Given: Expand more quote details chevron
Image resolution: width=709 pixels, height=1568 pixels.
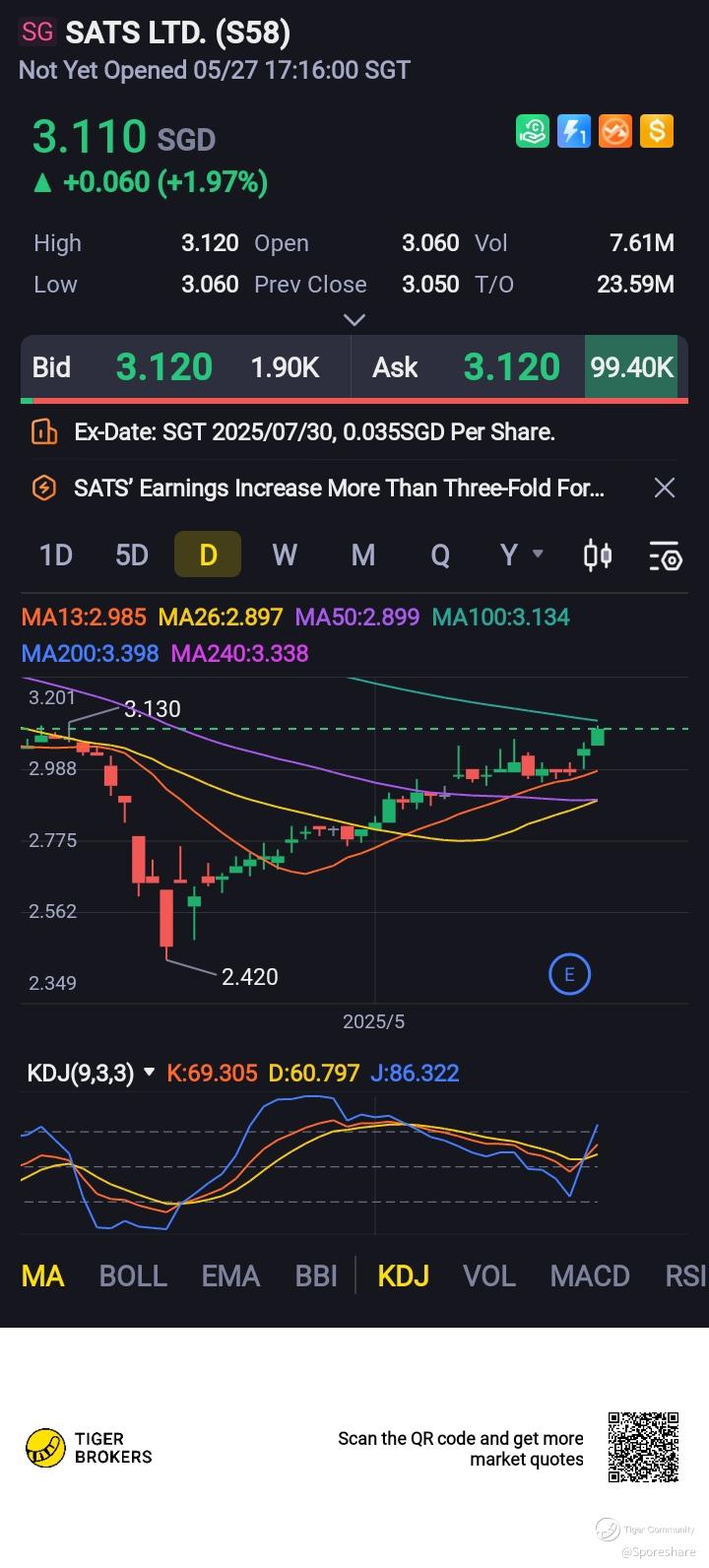Looking at the screenshot, I should point(354,319).
